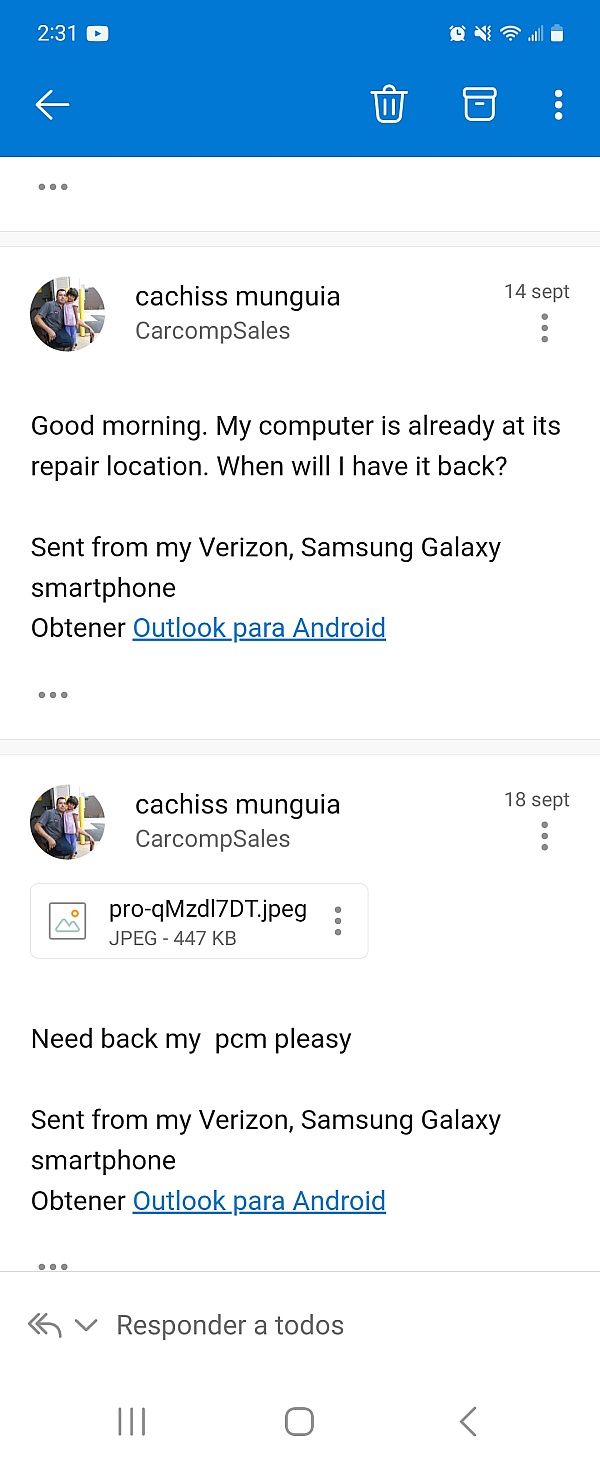
Task: Tap Responder a todos to reply
Action: click(x=230, y=1325)
